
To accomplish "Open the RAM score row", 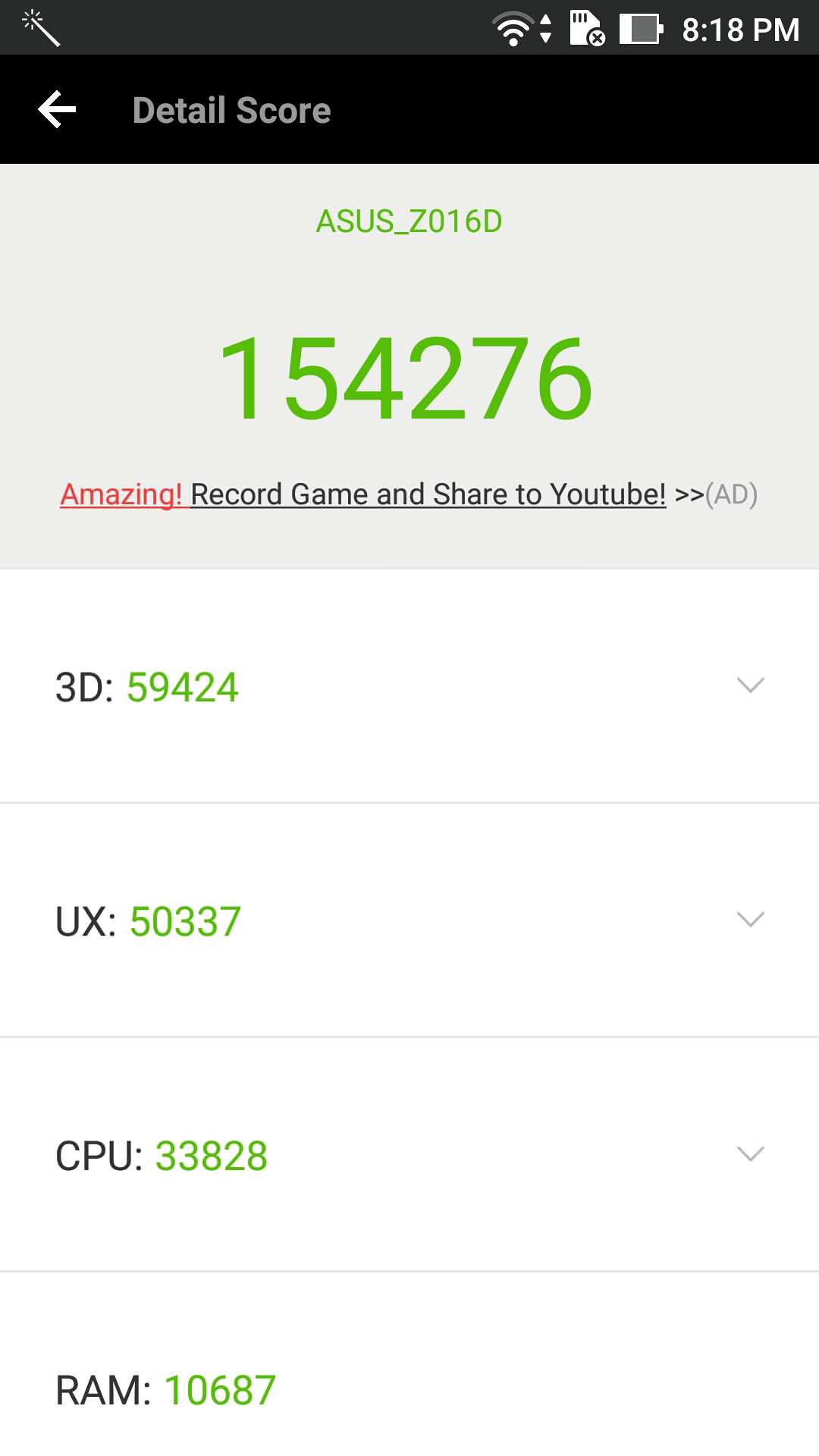I will (409, 1365).
